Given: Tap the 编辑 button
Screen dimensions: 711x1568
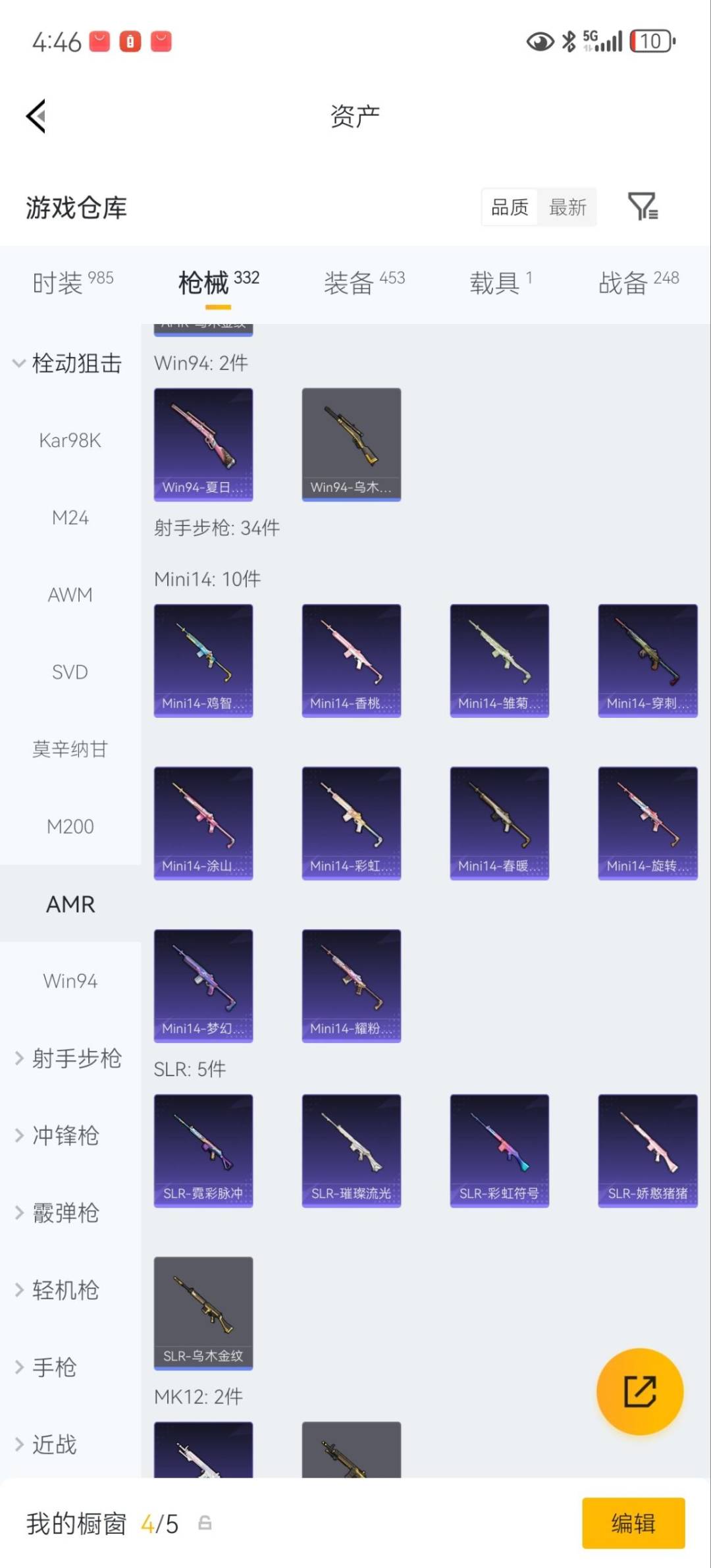Looking at the screenshot, I should point(633,1525).
